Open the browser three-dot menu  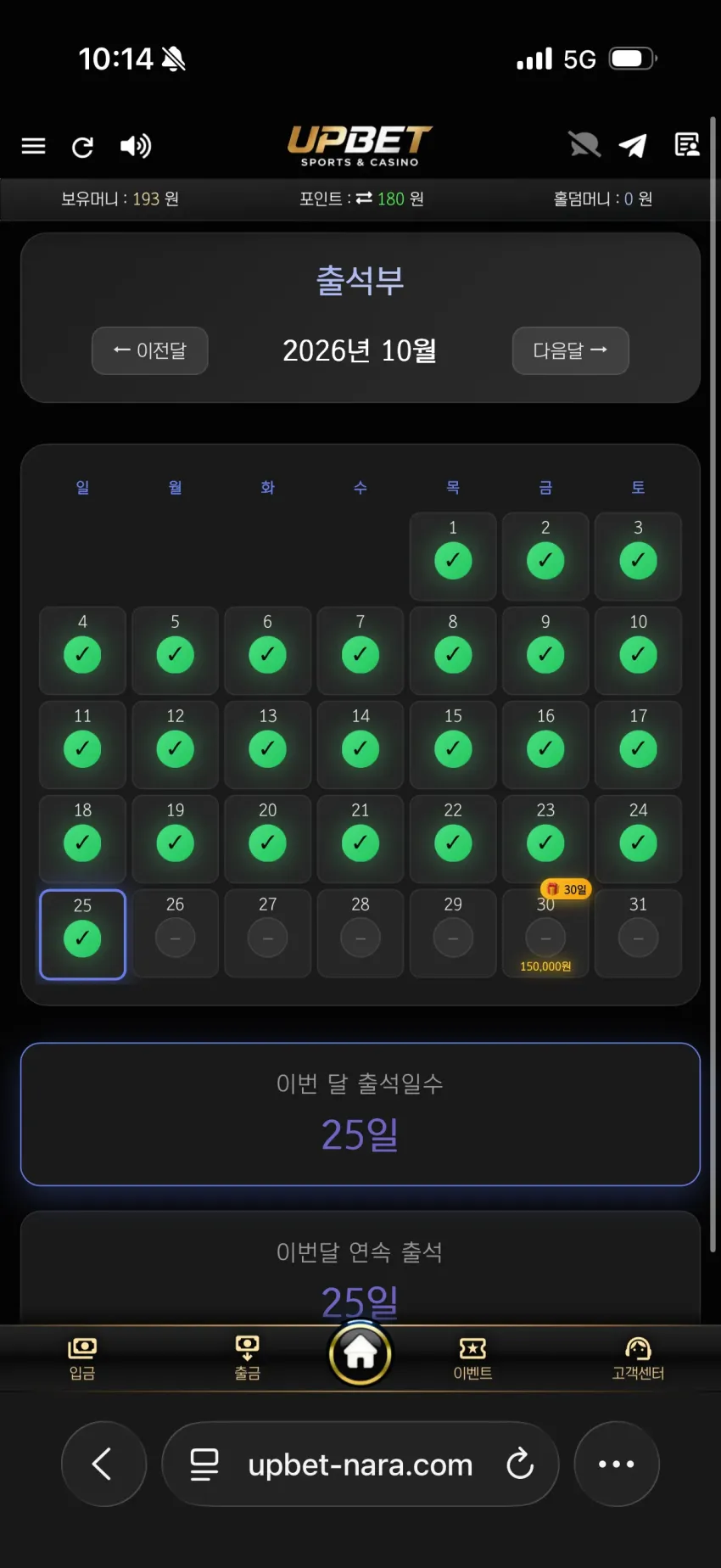[617, 1464]
